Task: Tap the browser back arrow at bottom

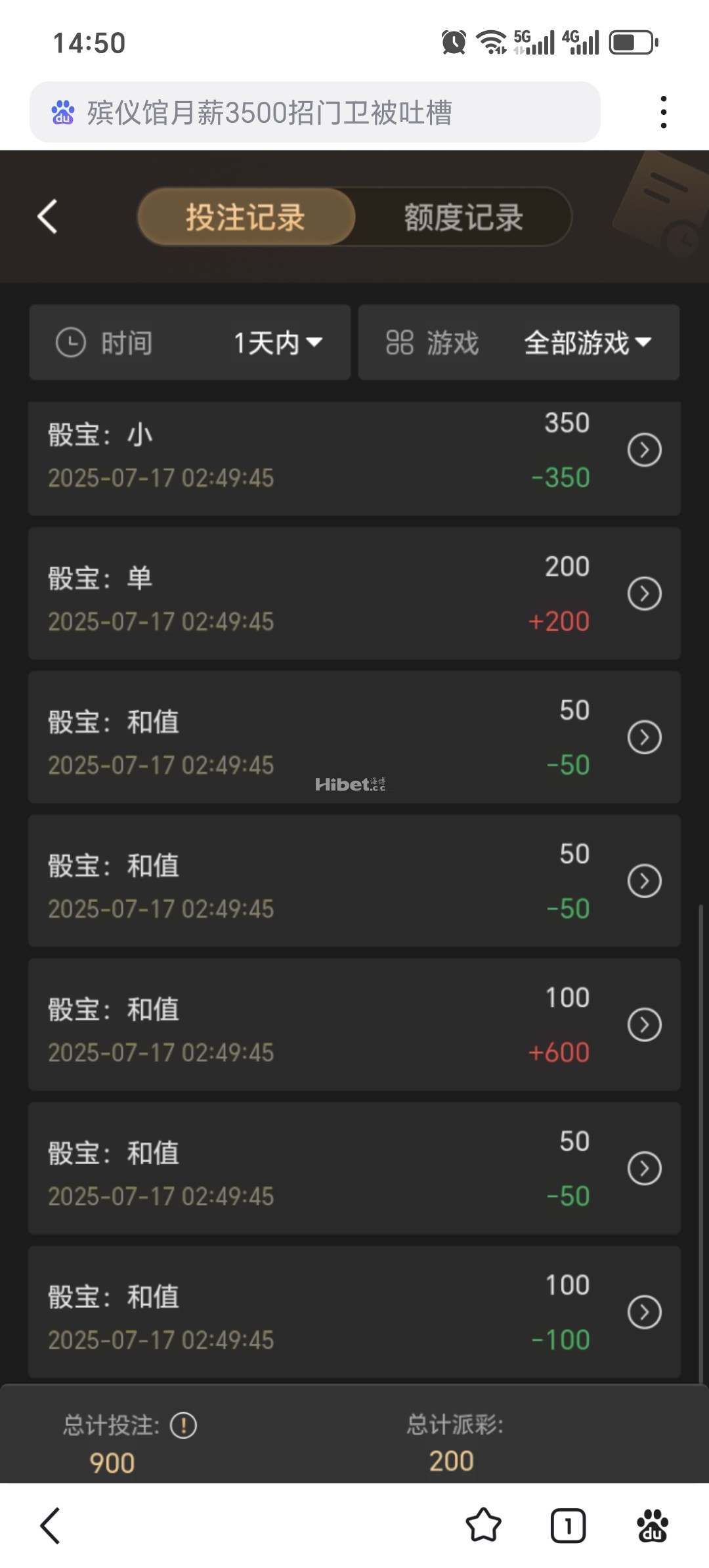Action: [51, 1525]
